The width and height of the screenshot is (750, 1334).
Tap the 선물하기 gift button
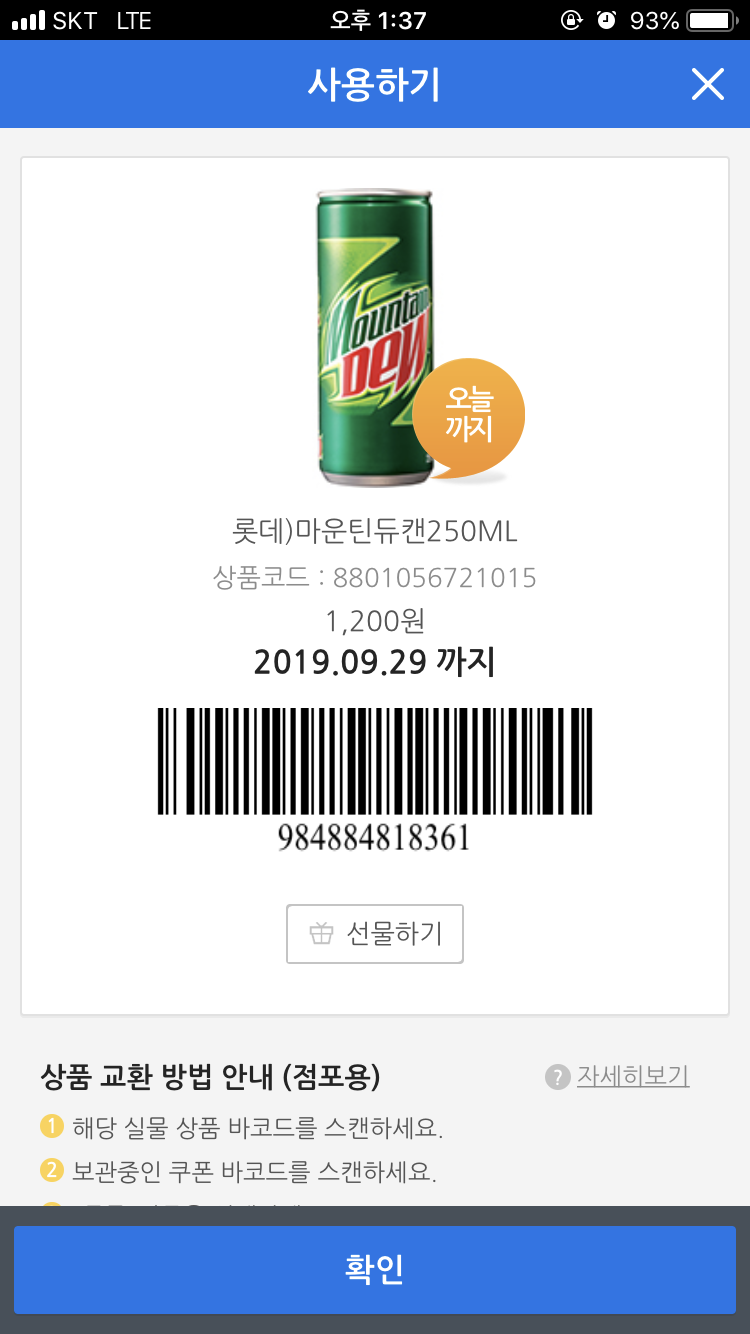(x=375, y=934)
